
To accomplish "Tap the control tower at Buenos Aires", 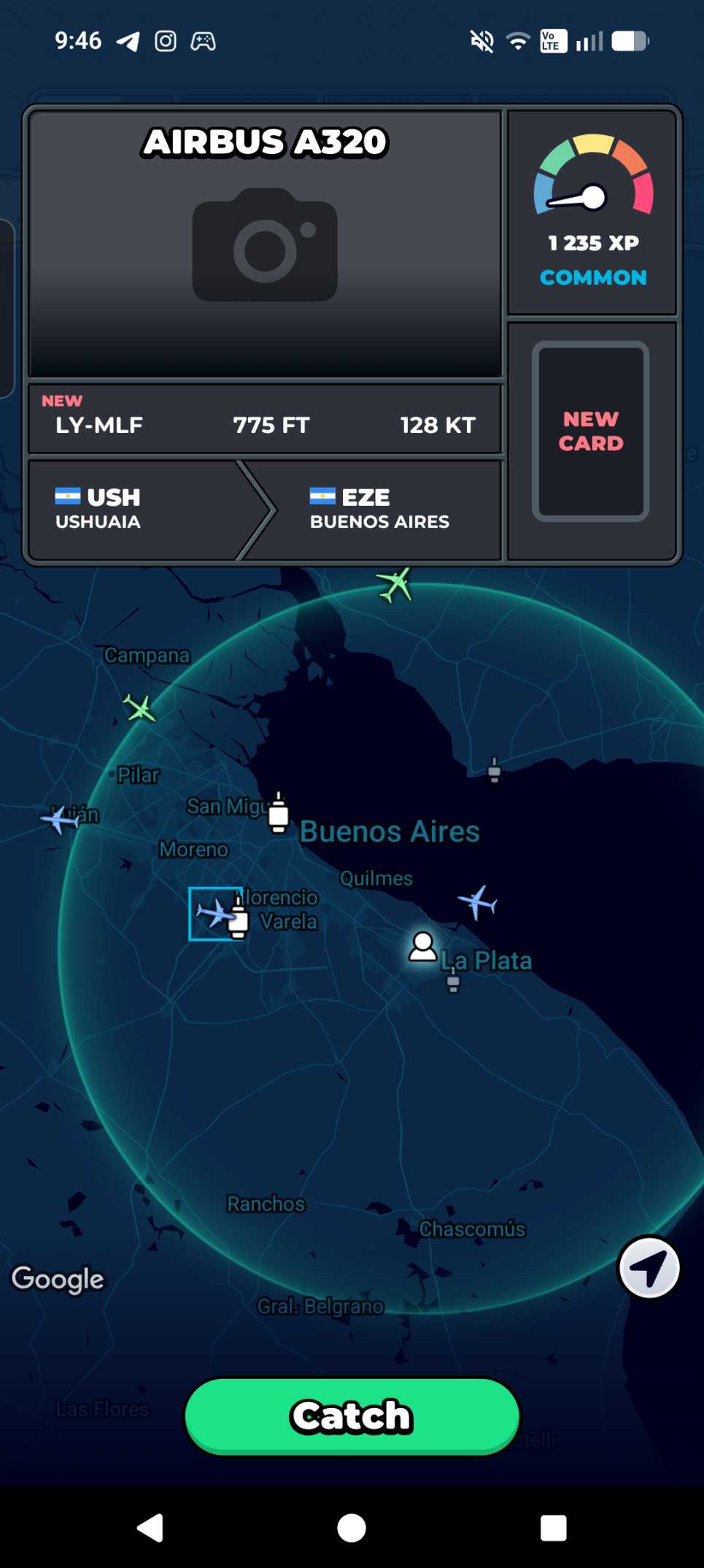I will (278, 813).
